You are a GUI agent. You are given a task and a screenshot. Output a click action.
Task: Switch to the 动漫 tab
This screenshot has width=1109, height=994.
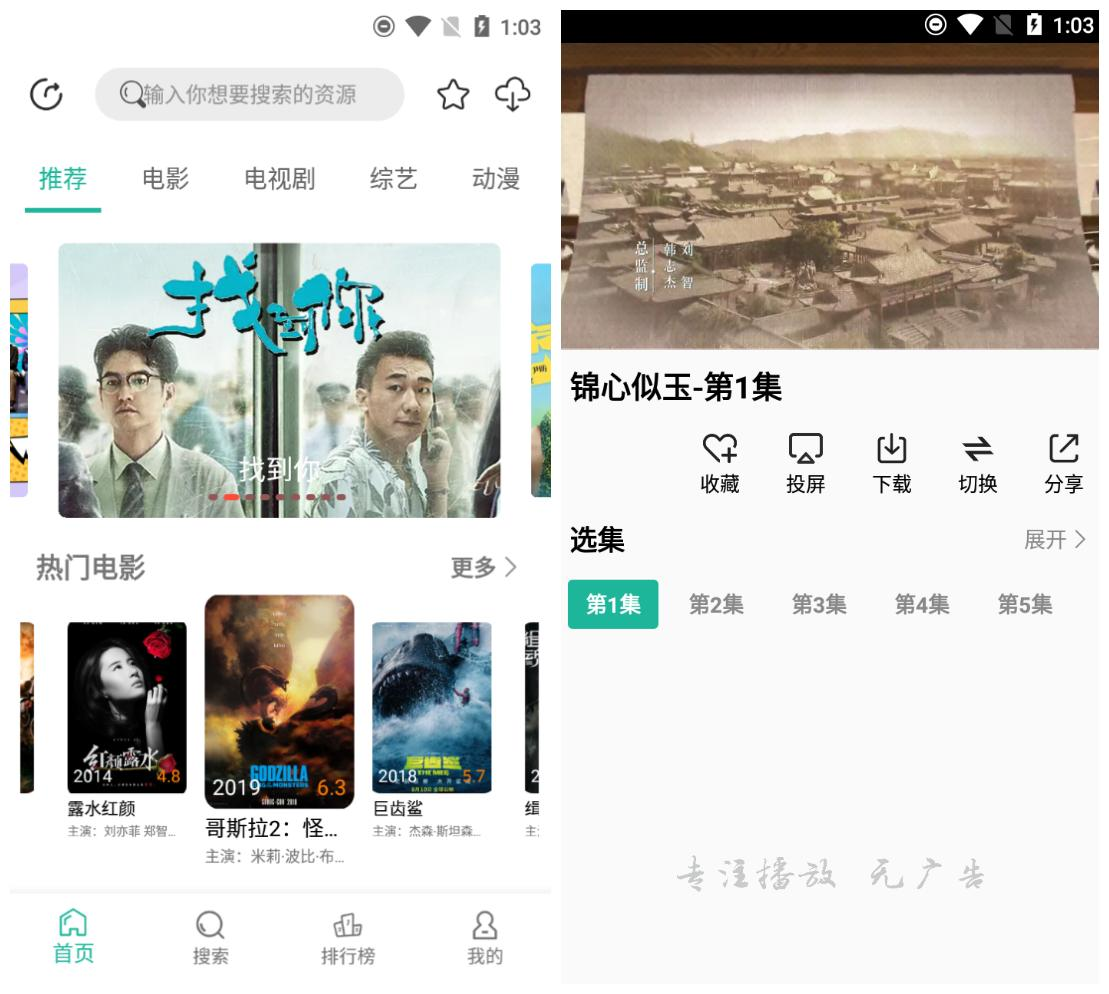pos(496,180)
